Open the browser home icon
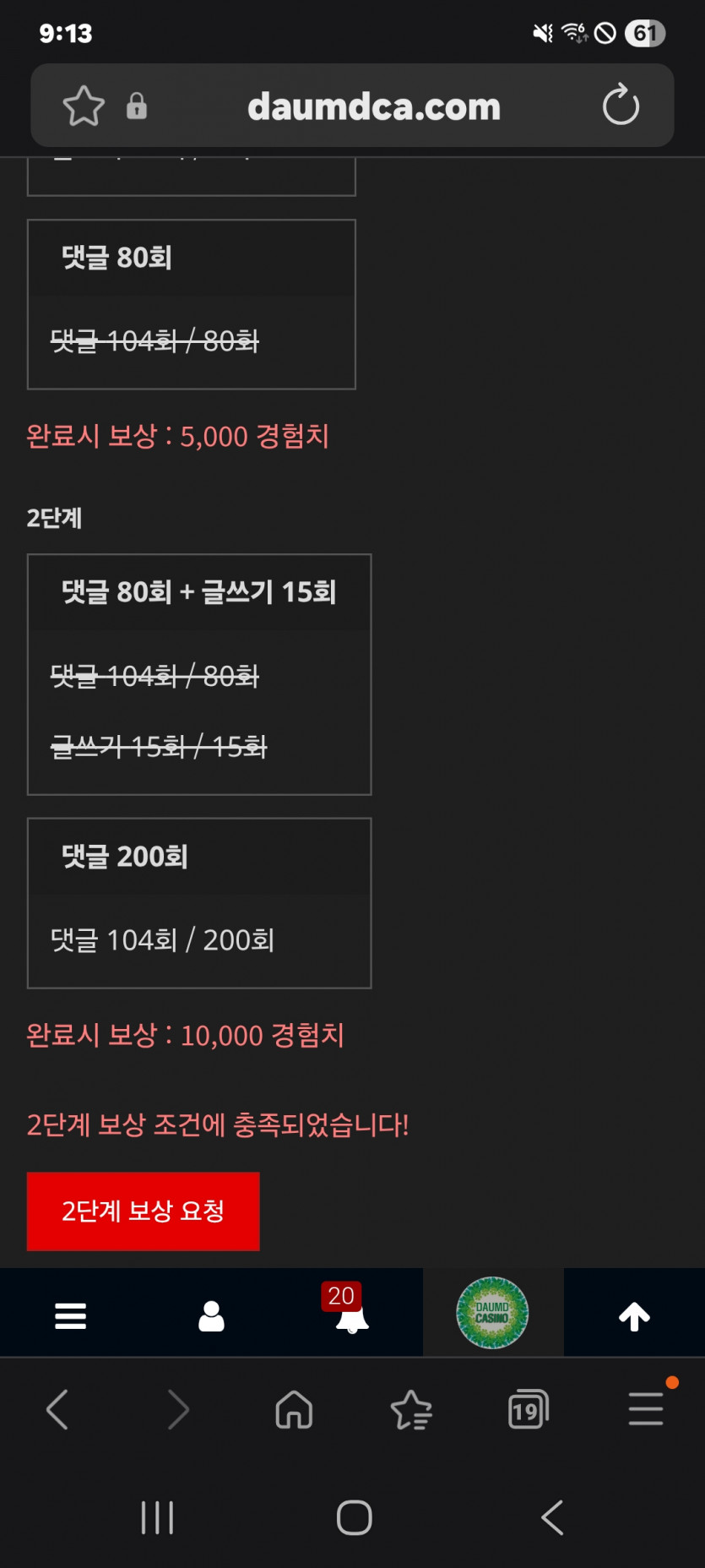Image resolution: width=705 pixels, height=1568 pixels. pyautogui.click(x=294, y=1409)
